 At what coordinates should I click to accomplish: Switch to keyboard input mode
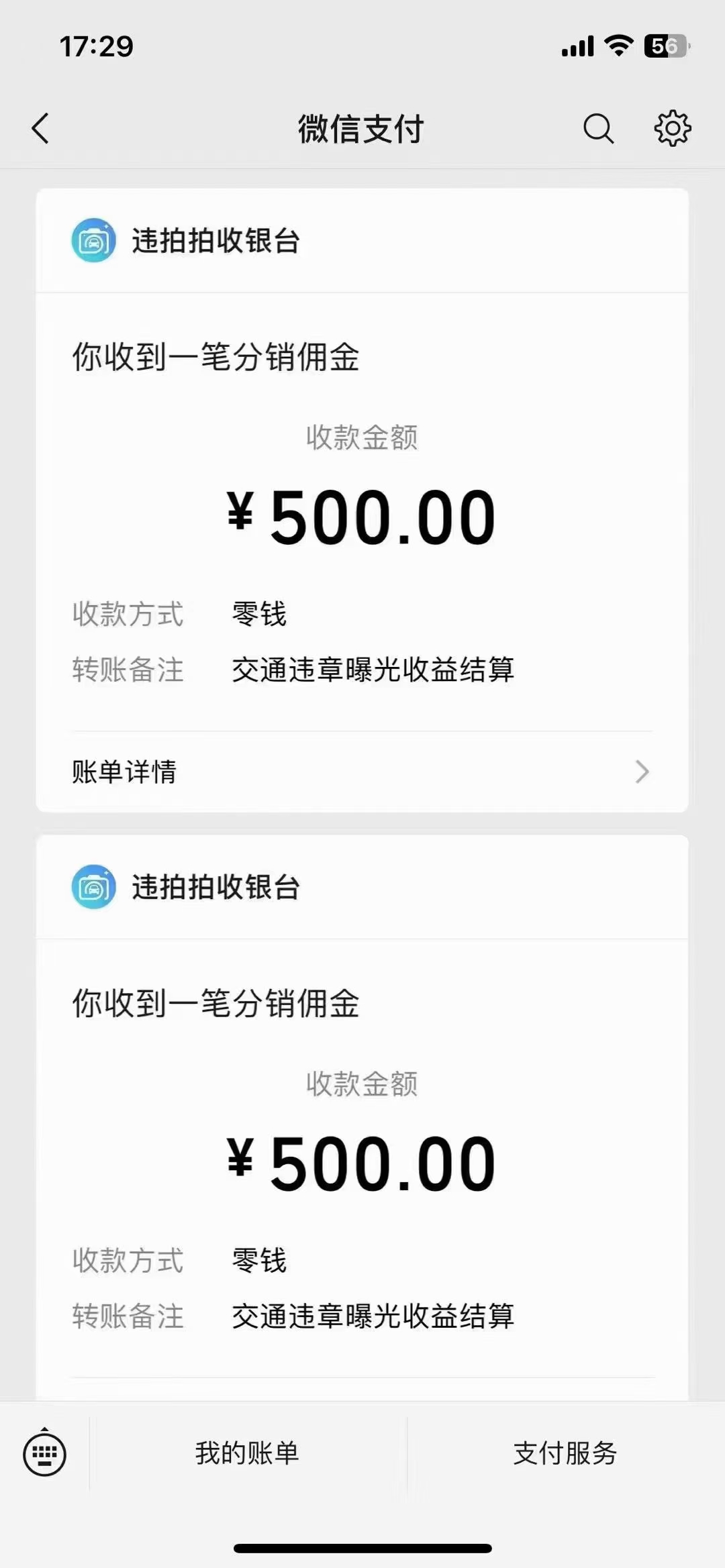(x=44, y=1453)
